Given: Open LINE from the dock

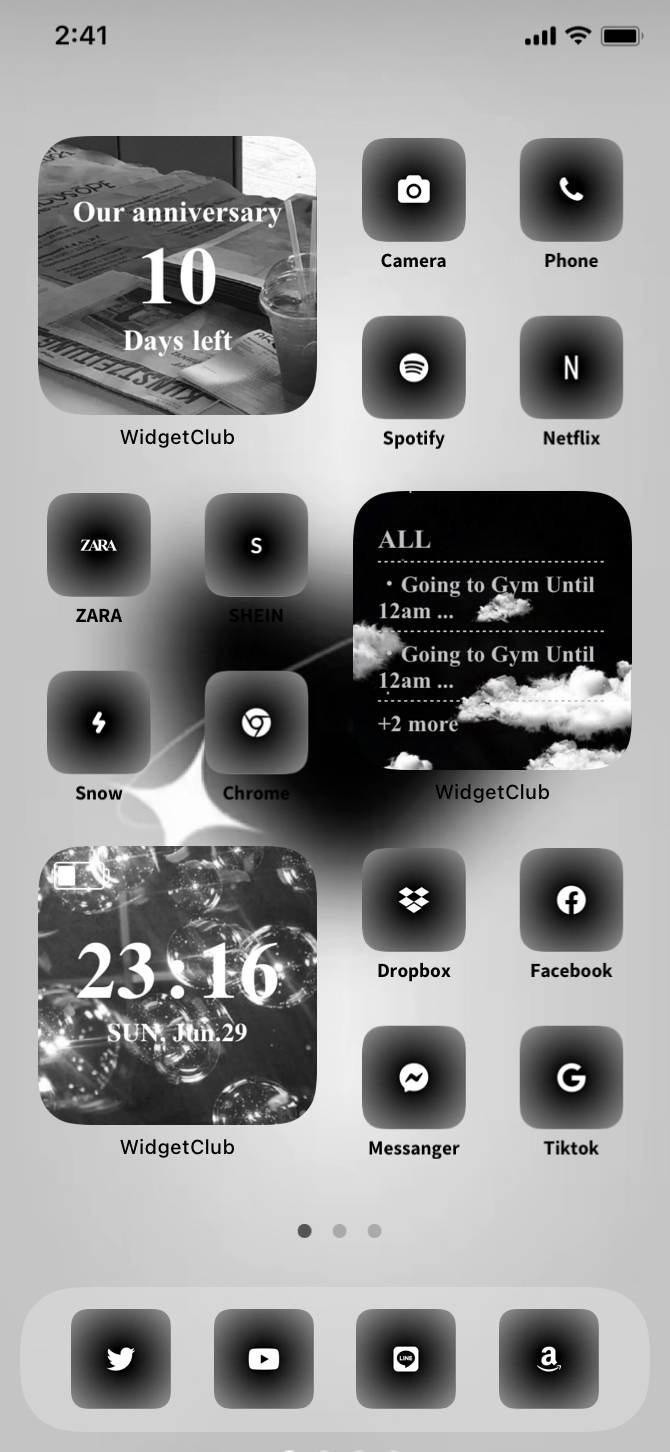Looking at the screenshot, I should point(406,1358).
